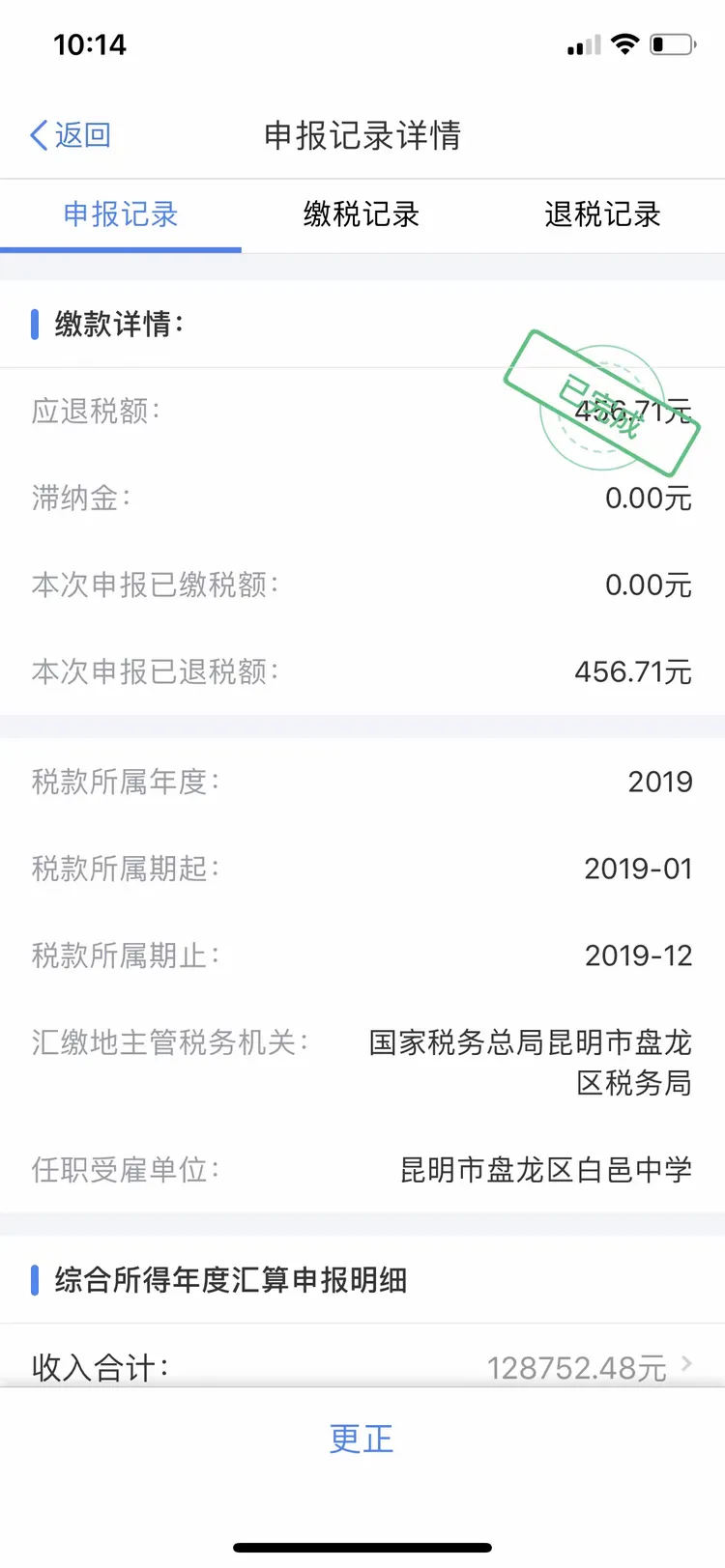The height and width of the screenshot is (1568, 725).
Task: Open the 退税记录 tab
Action: [x=603, y=214]
